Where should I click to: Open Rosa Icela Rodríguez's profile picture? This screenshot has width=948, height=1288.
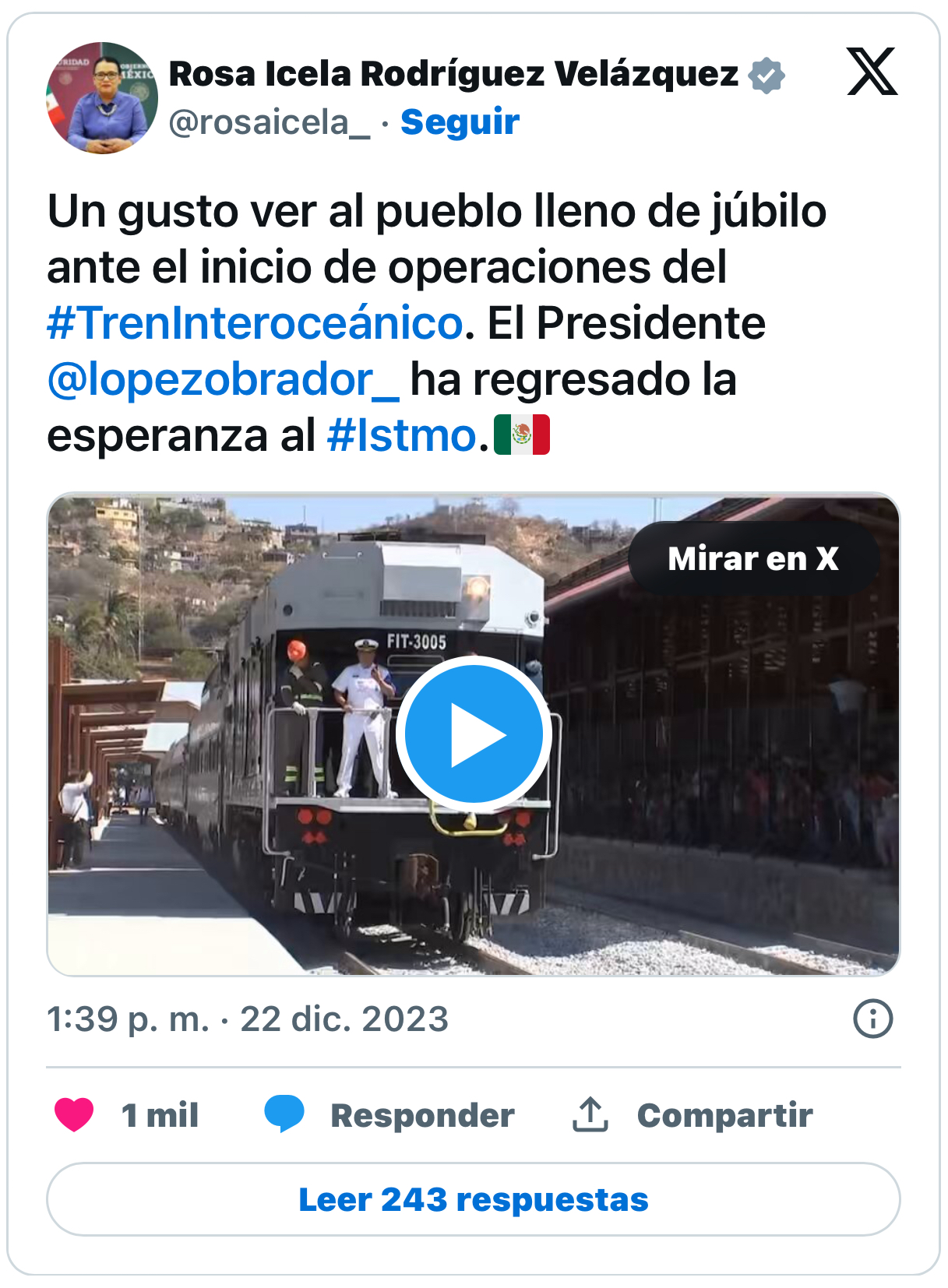coord(102,98)
